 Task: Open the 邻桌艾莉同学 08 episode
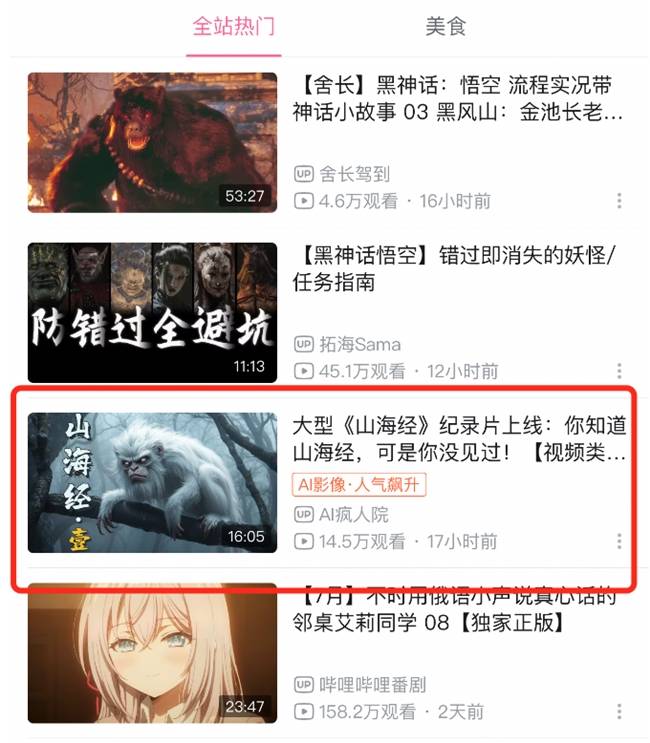pyautogui.click(x=152, y=653)
